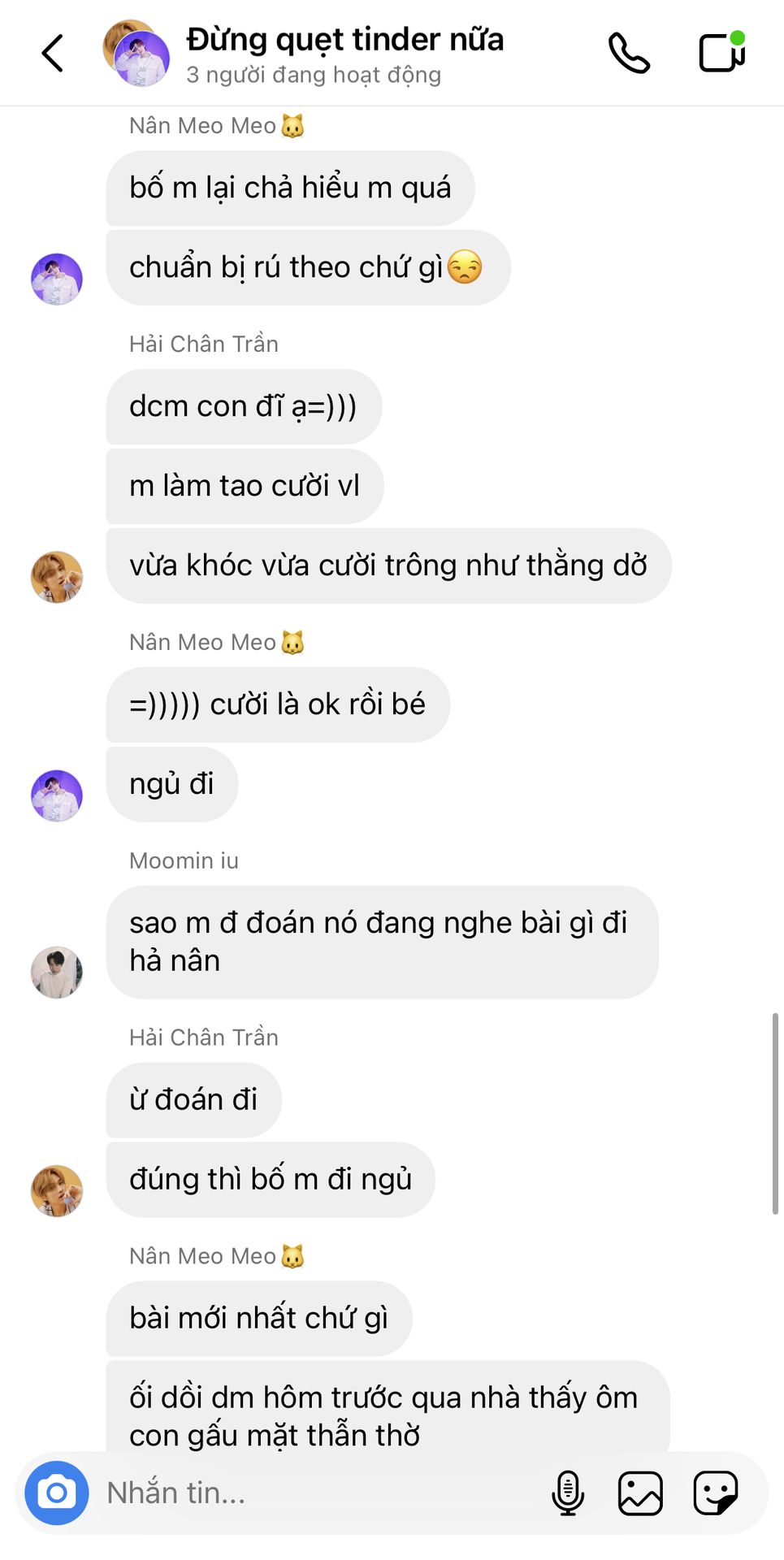Screen dimensions: 784x1560
Task: Go back to the chat list
Action: click(53, 54)
